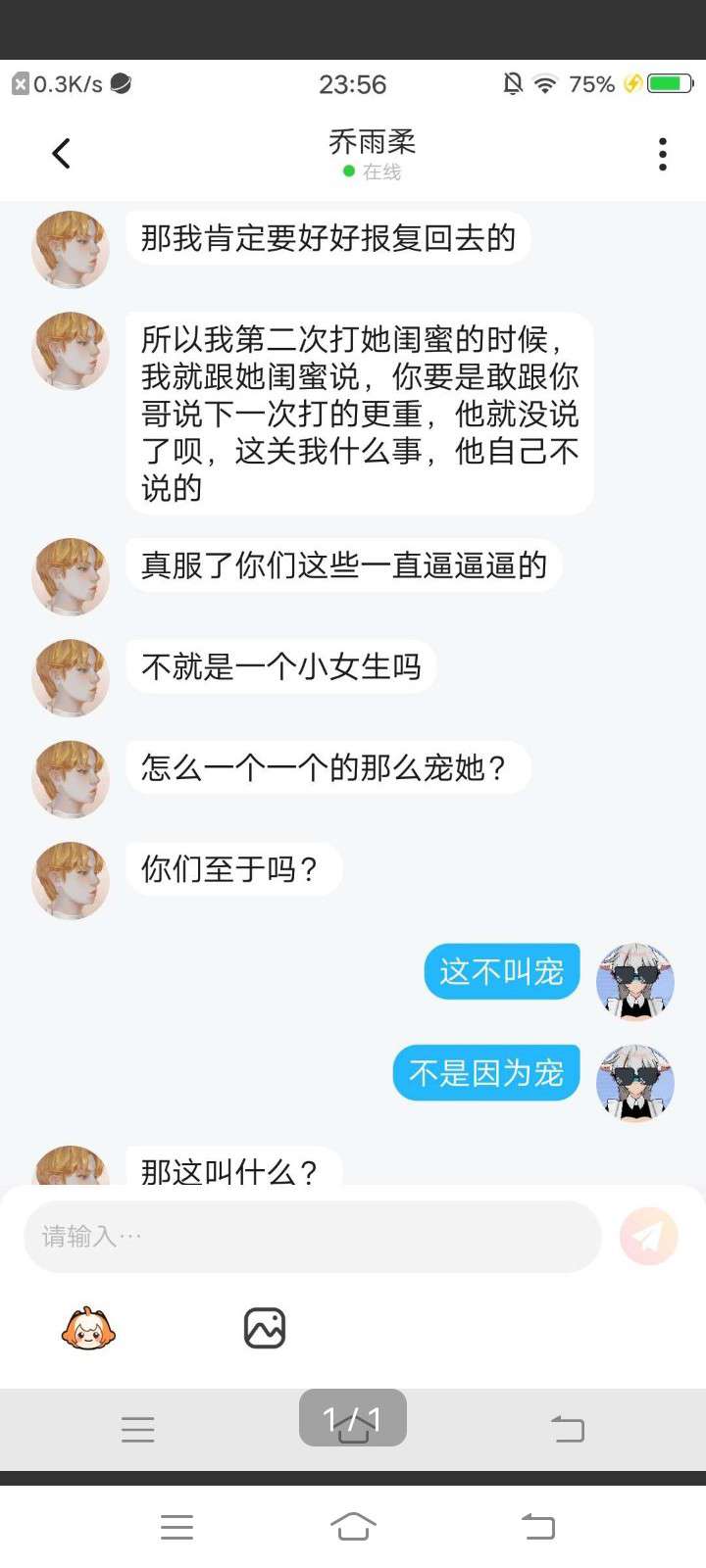706x1568 pixels.
Task: Attach a picture with the image icon
Action: [265, 1328]
